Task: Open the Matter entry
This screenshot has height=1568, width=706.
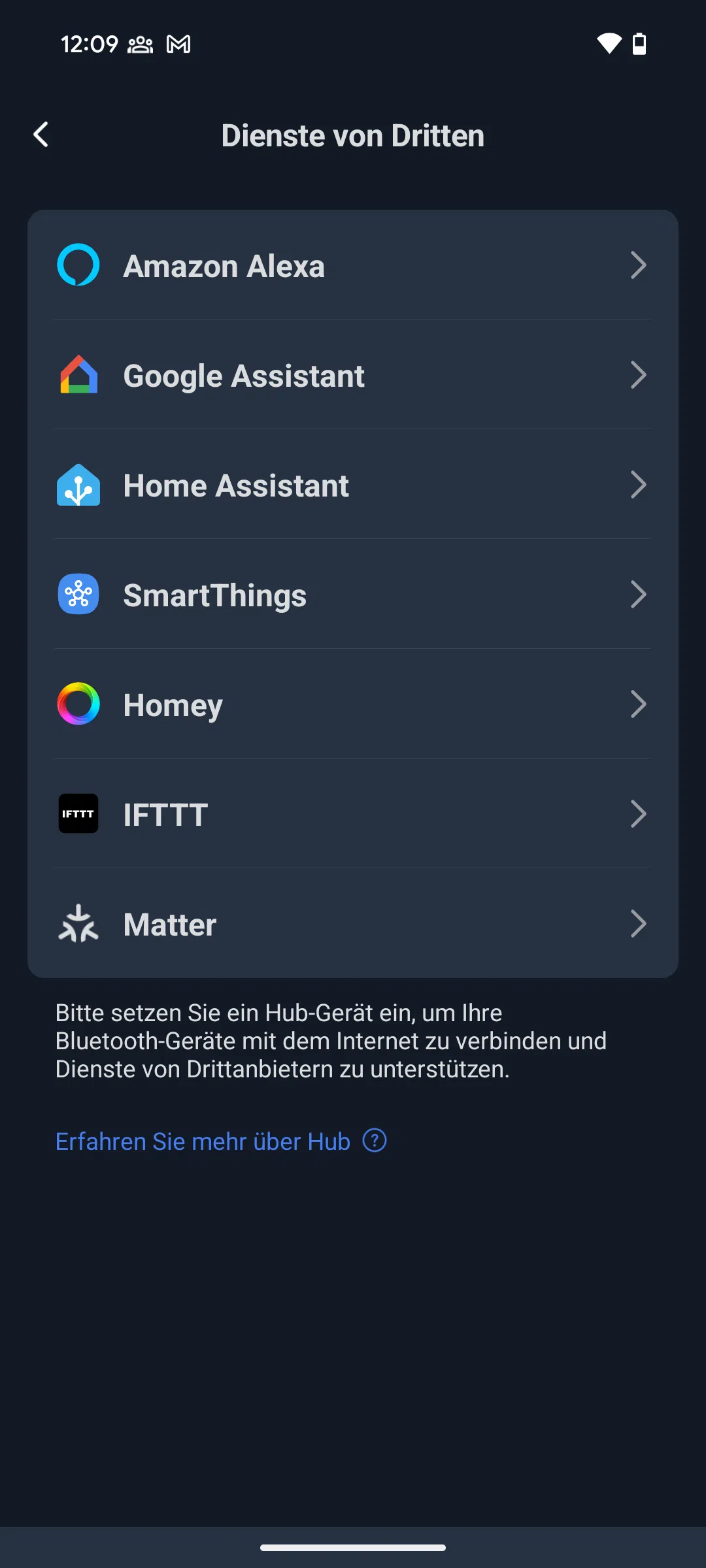Action: tap(353, 924)
